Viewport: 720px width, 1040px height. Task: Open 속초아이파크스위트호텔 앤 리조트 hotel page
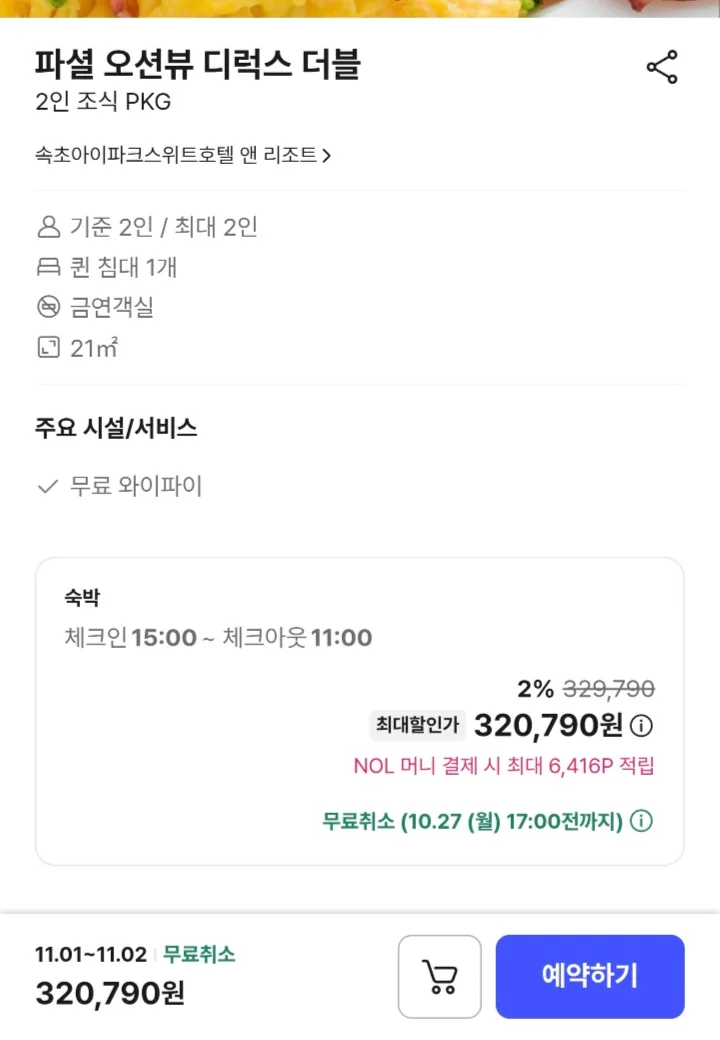pyautogui.click(x=183, y=155)
